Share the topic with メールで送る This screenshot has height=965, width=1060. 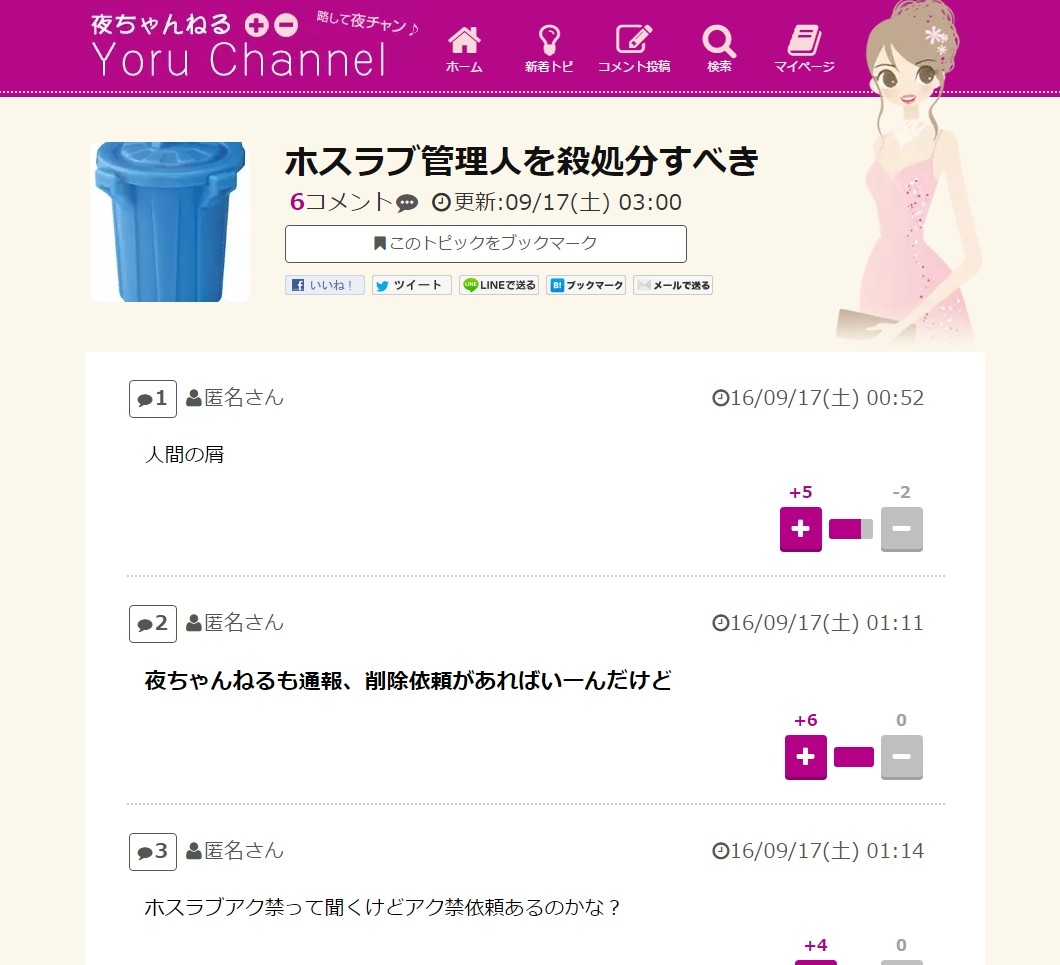point(673,285)
